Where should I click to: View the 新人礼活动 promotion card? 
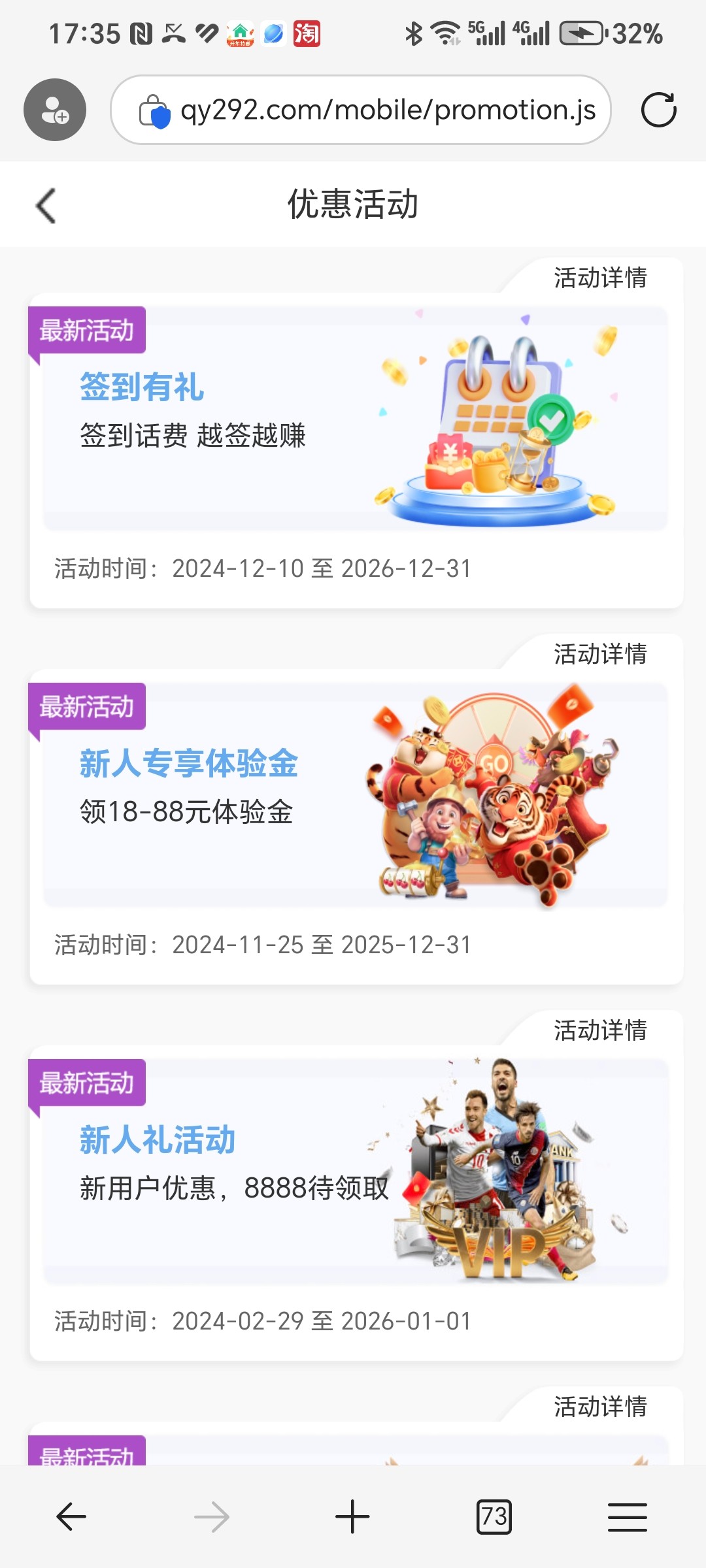(355, 1171)
